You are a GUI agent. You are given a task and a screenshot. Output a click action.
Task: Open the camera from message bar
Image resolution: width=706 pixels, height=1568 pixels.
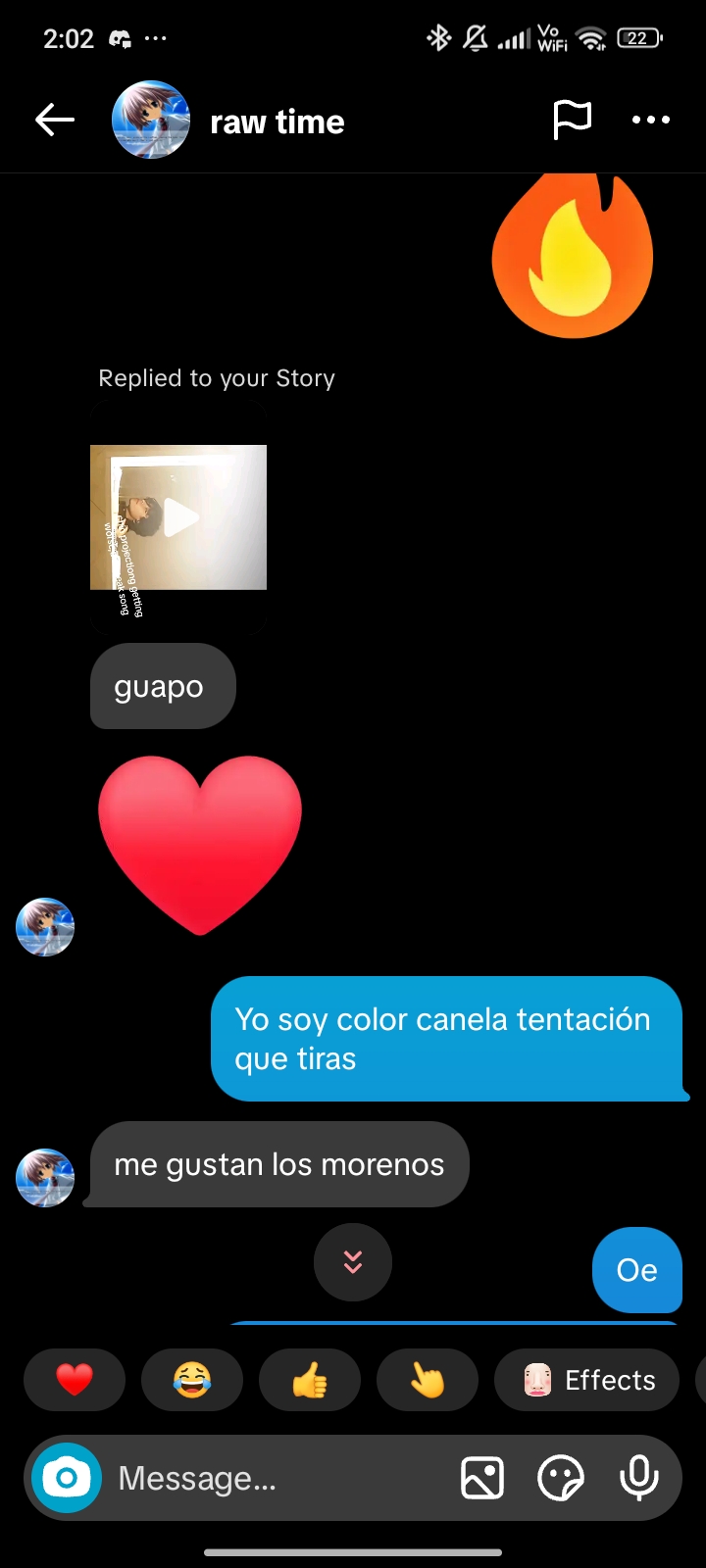67,1478
